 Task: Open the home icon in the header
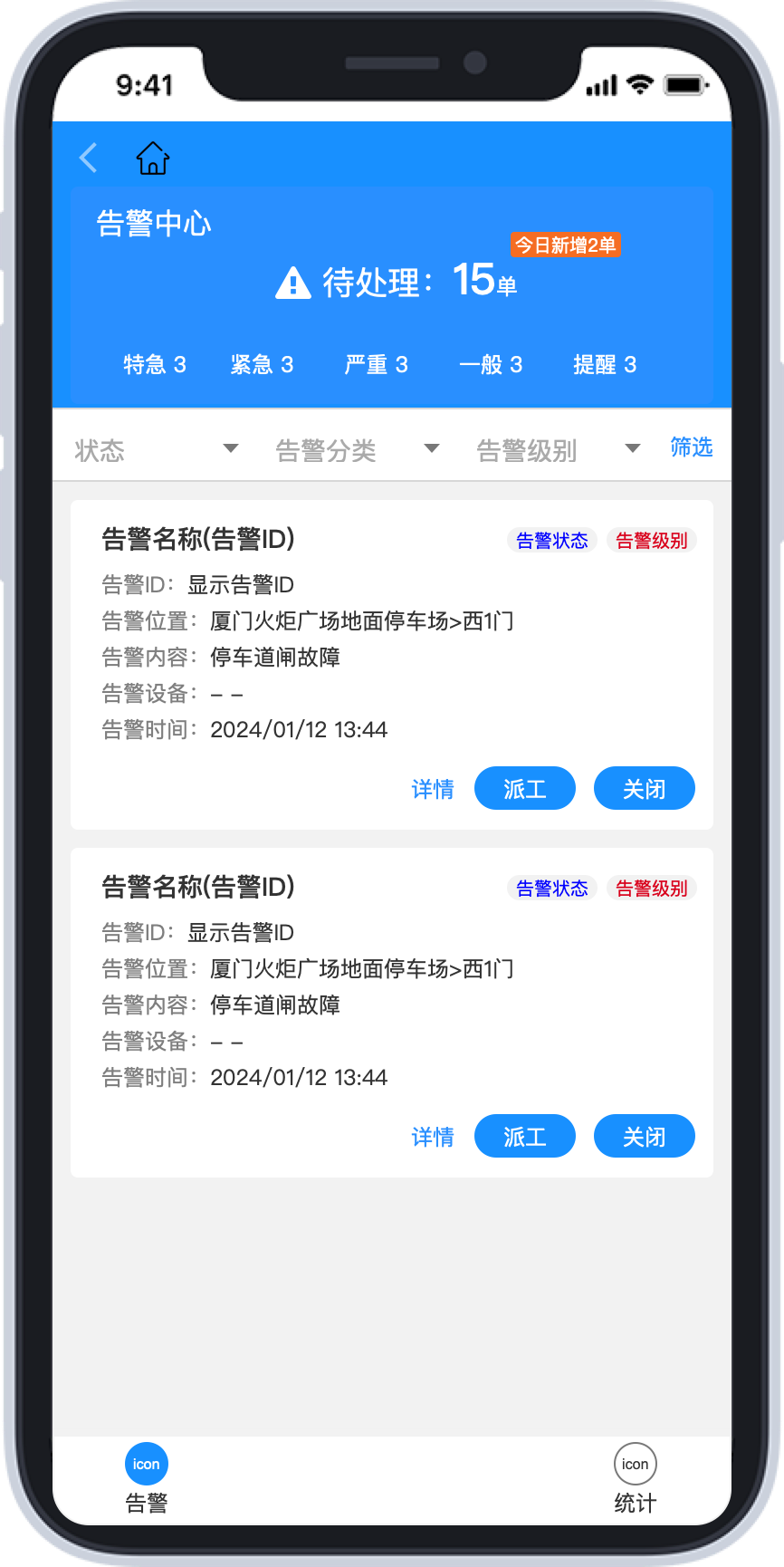point(153,158)
